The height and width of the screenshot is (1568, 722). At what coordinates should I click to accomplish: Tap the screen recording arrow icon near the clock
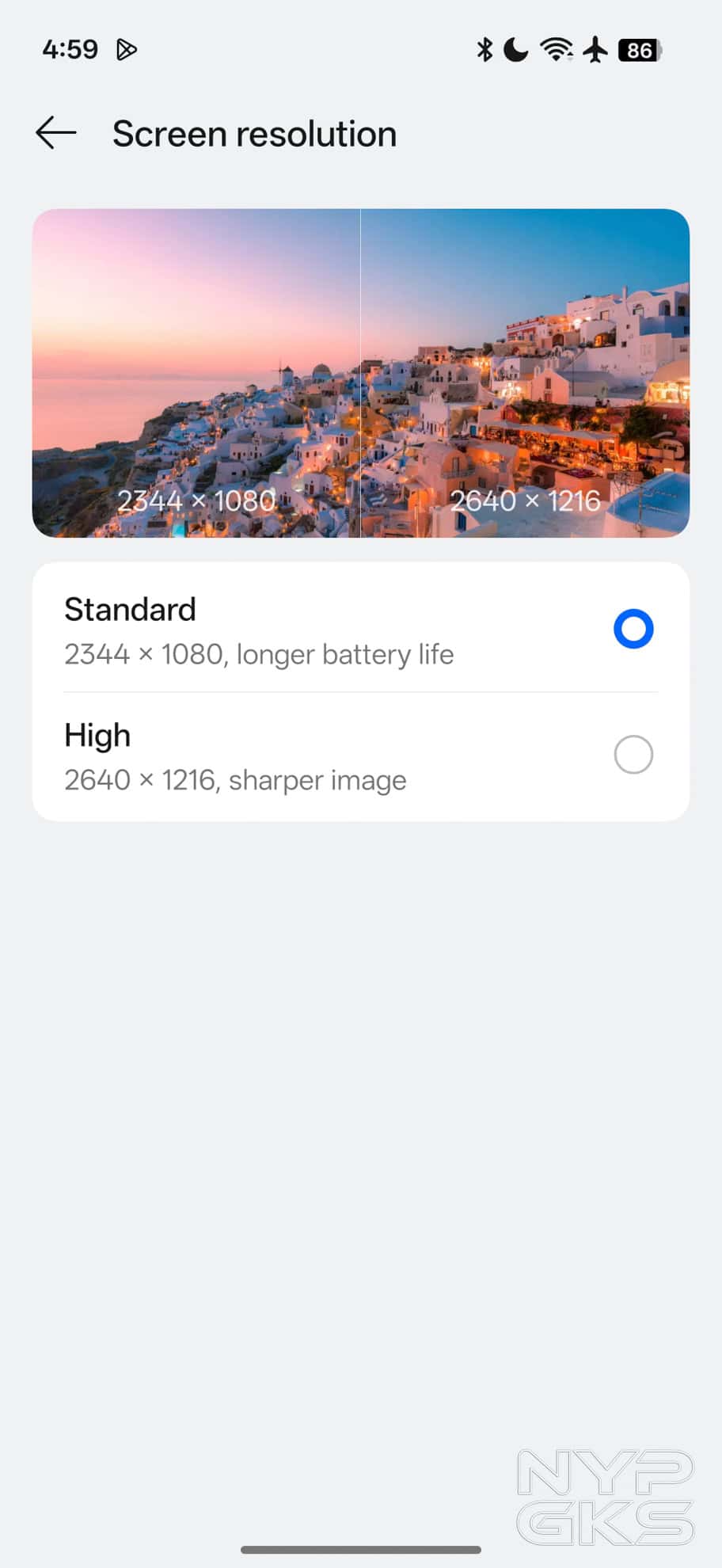[x=125, y=49]
